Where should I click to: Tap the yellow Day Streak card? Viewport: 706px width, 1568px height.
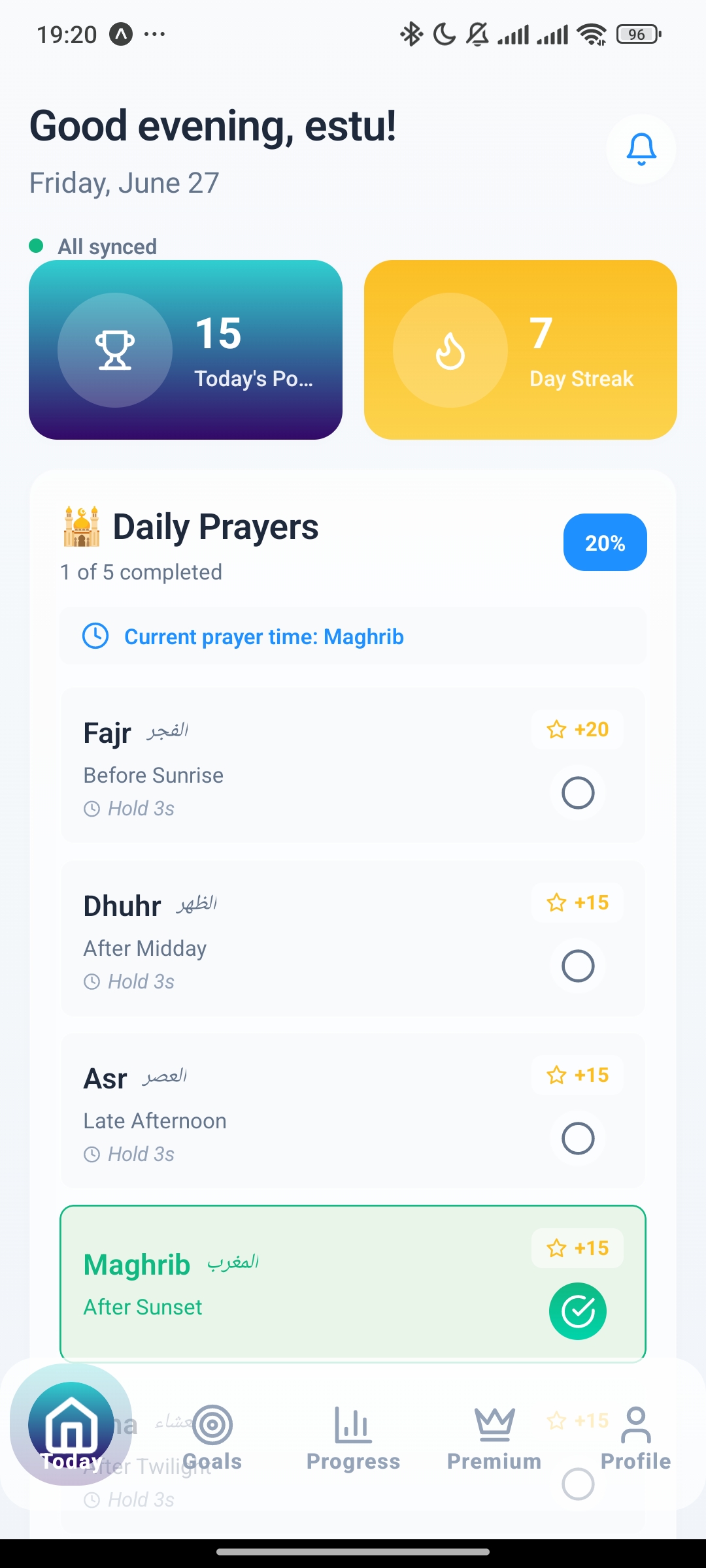coord(520,350)
